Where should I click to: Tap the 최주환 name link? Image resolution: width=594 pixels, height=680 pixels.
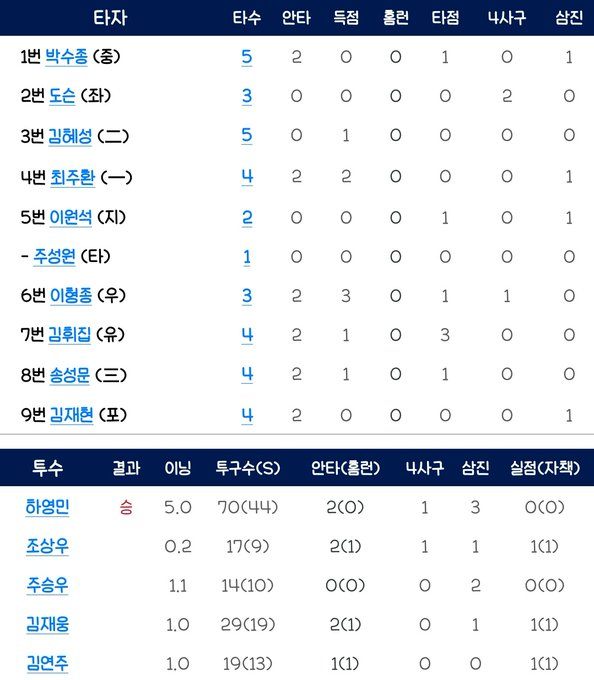[72, 177]
